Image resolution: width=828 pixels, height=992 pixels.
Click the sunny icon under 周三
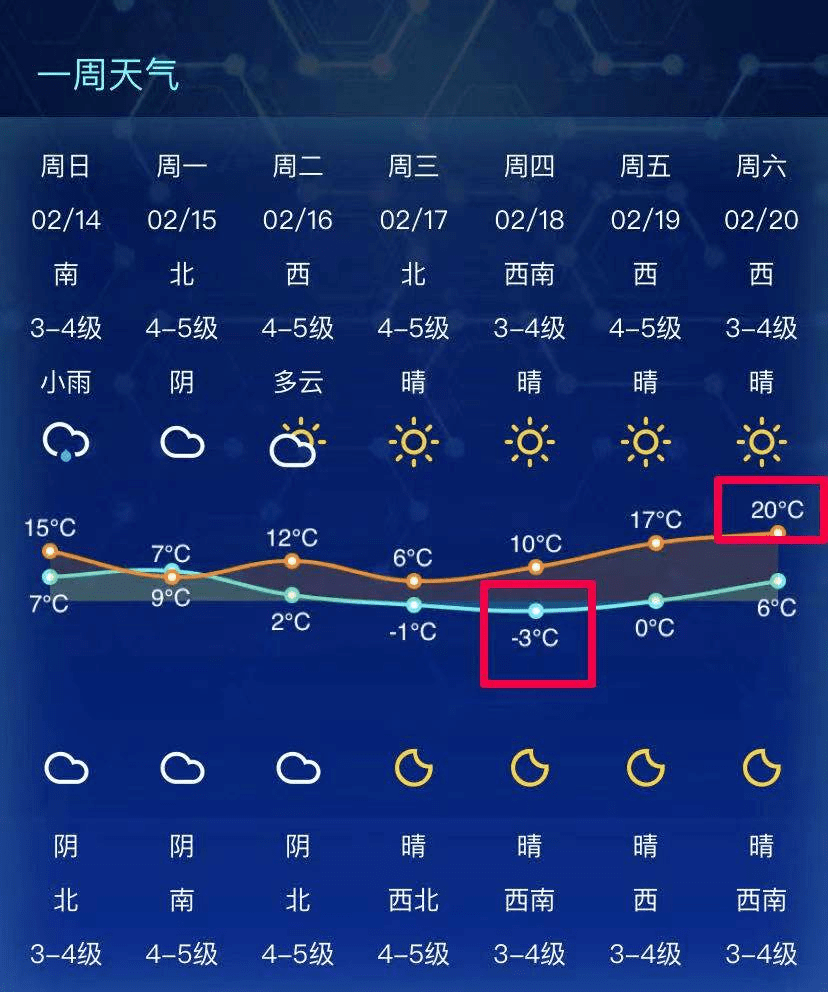tap(413, 440)
